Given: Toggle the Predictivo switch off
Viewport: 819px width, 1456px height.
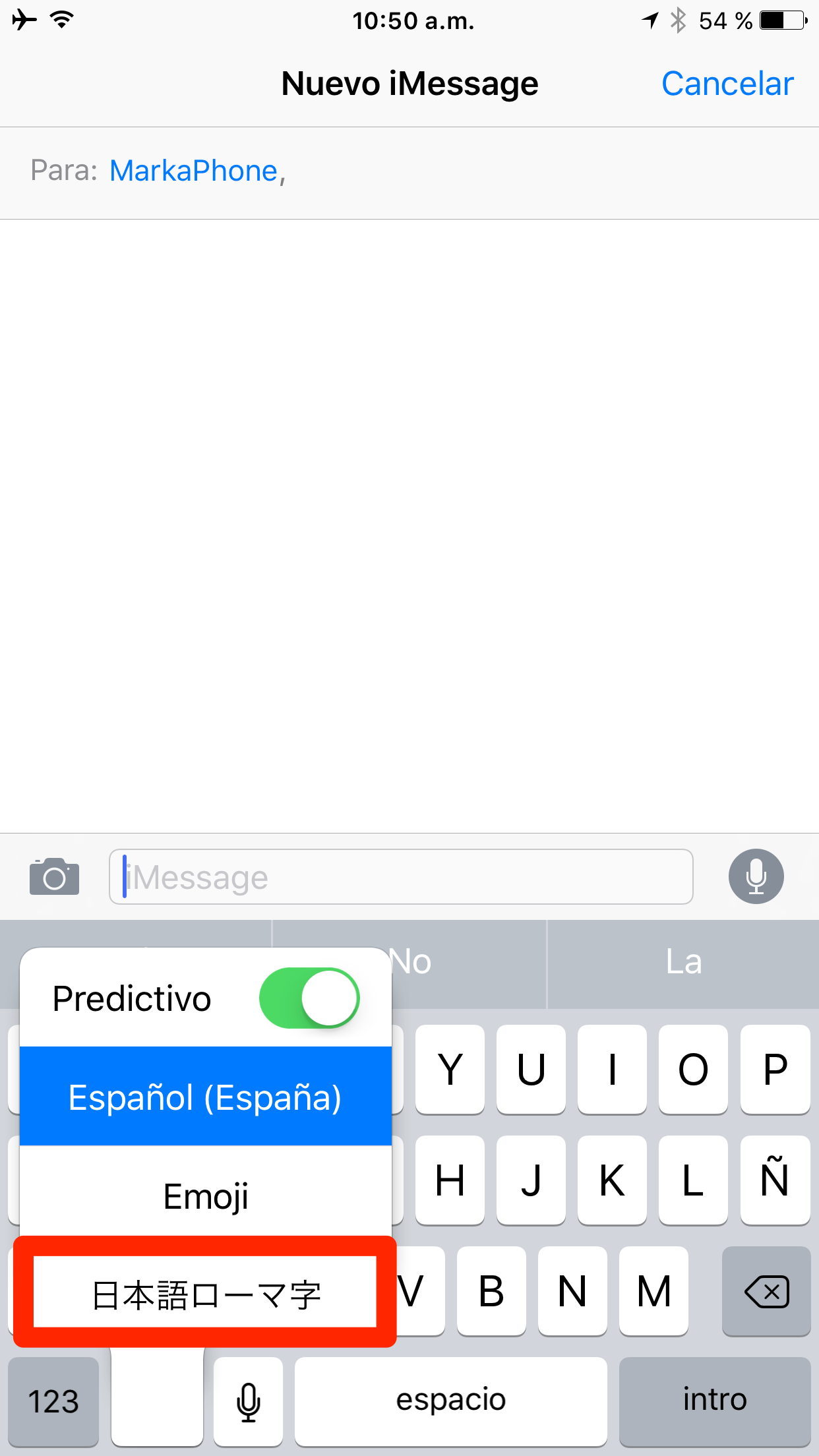Looking at the screenshot, I should click(309, 998).
